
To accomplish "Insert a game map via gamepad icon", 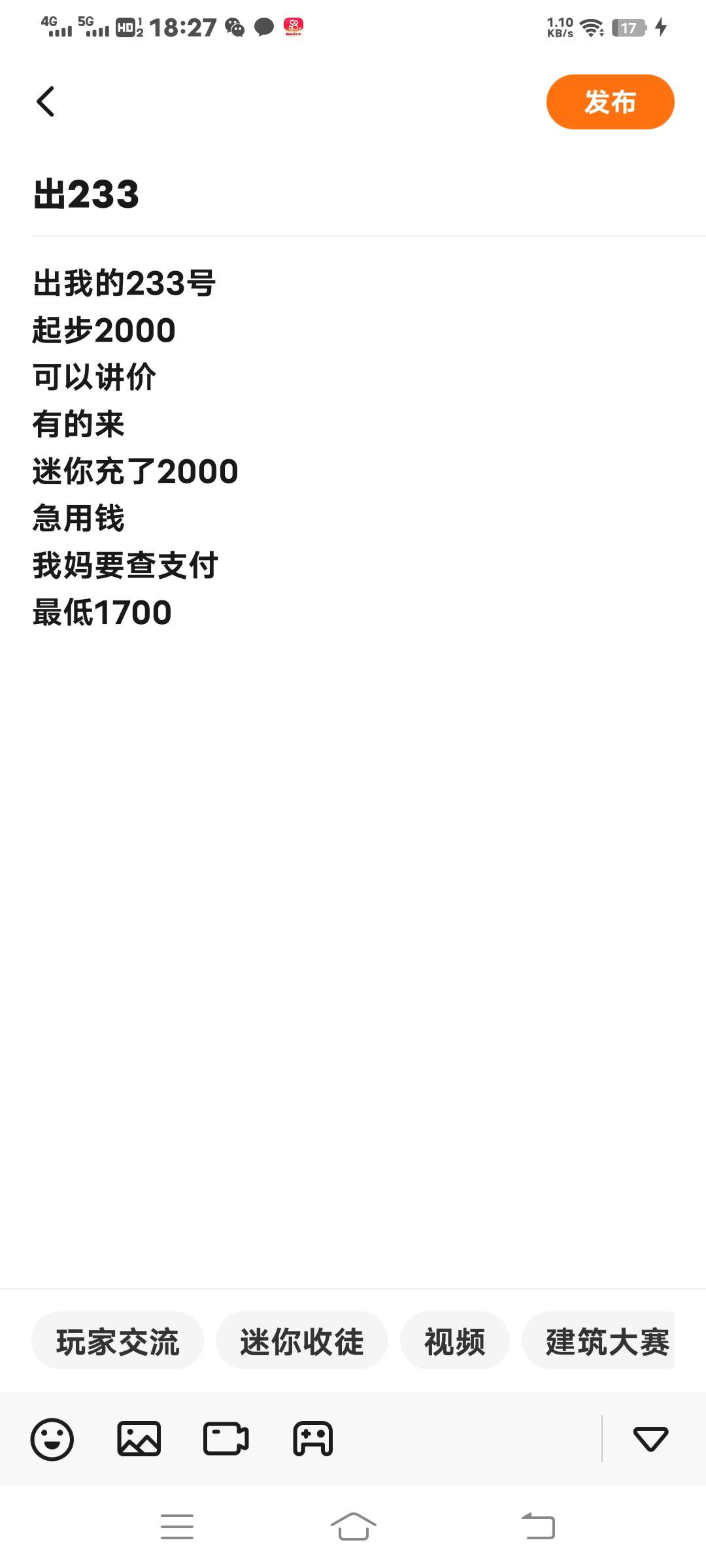I will pos(313,1439).
